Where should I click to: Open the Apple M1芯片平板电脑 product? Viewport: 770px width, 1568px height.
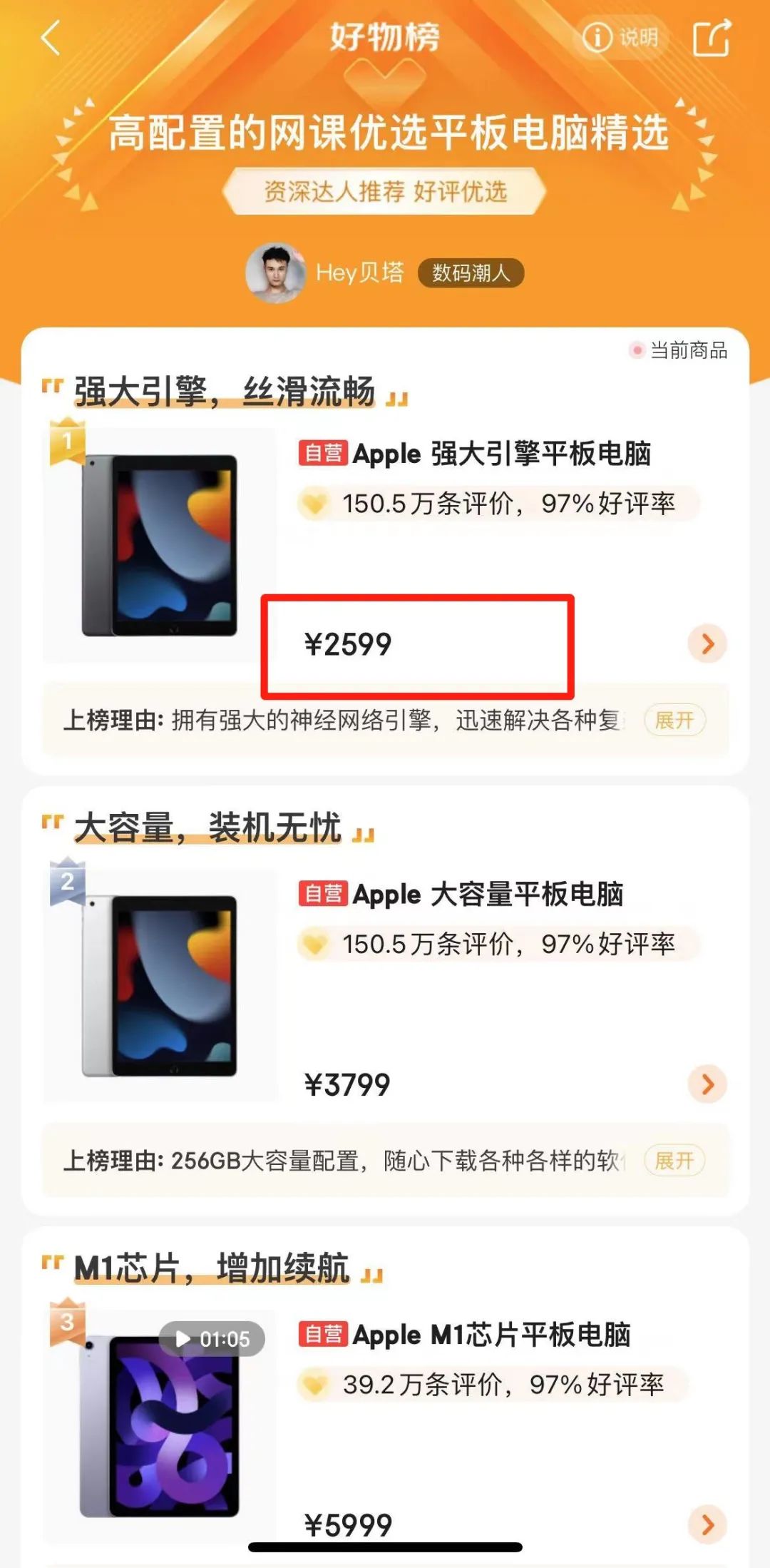[491, 1335]
